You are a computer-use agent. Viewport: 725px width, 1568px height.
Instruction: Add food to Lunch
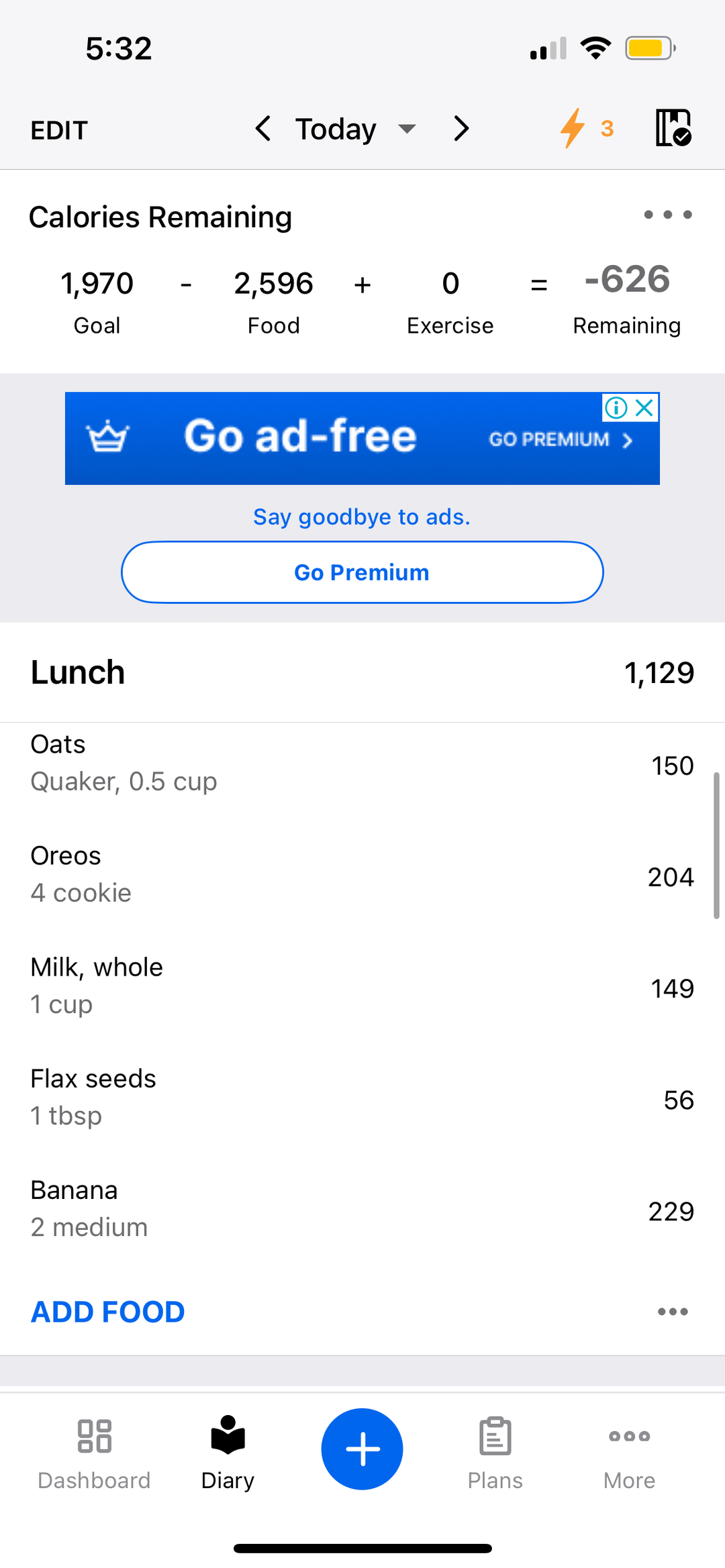[x=108, y=1312]
